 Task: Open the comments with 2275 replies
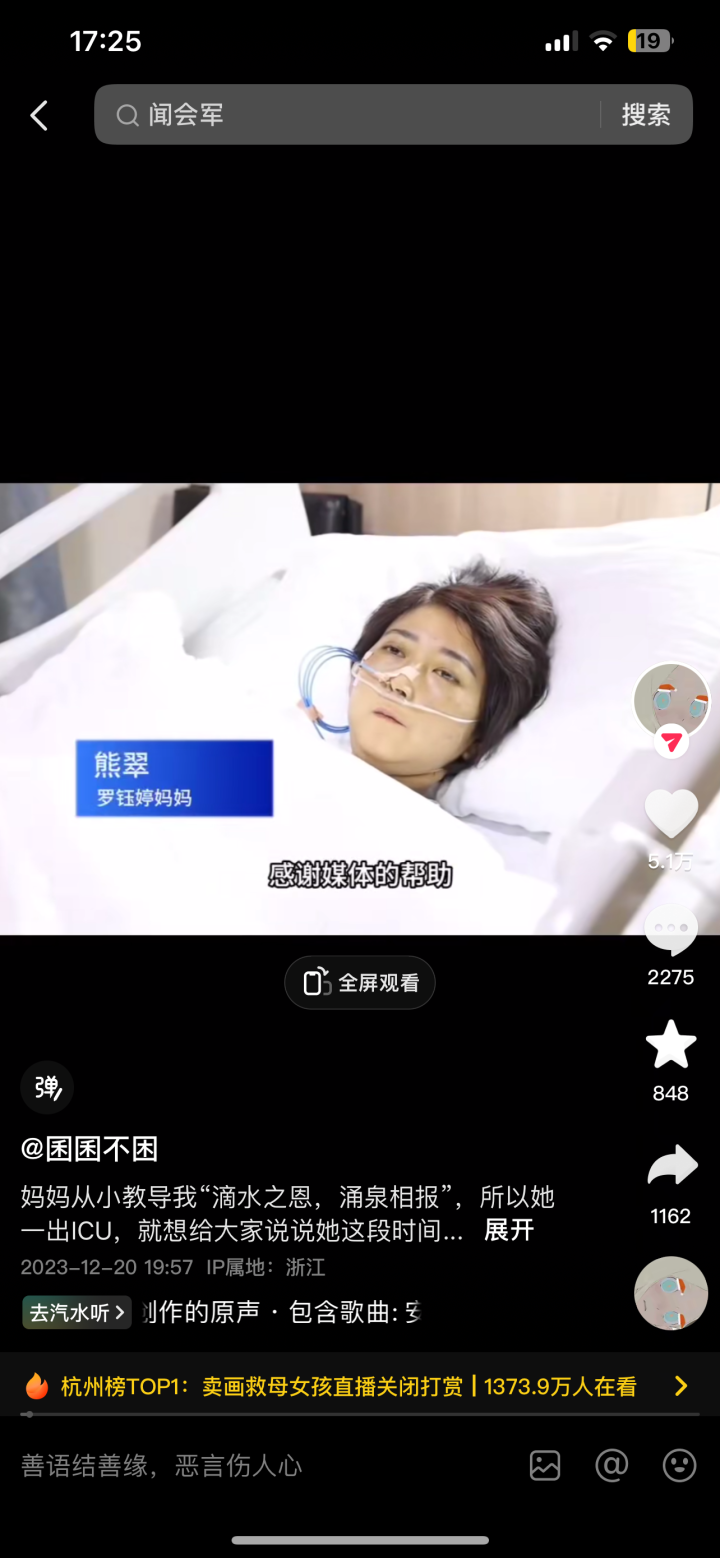(670, 932)
